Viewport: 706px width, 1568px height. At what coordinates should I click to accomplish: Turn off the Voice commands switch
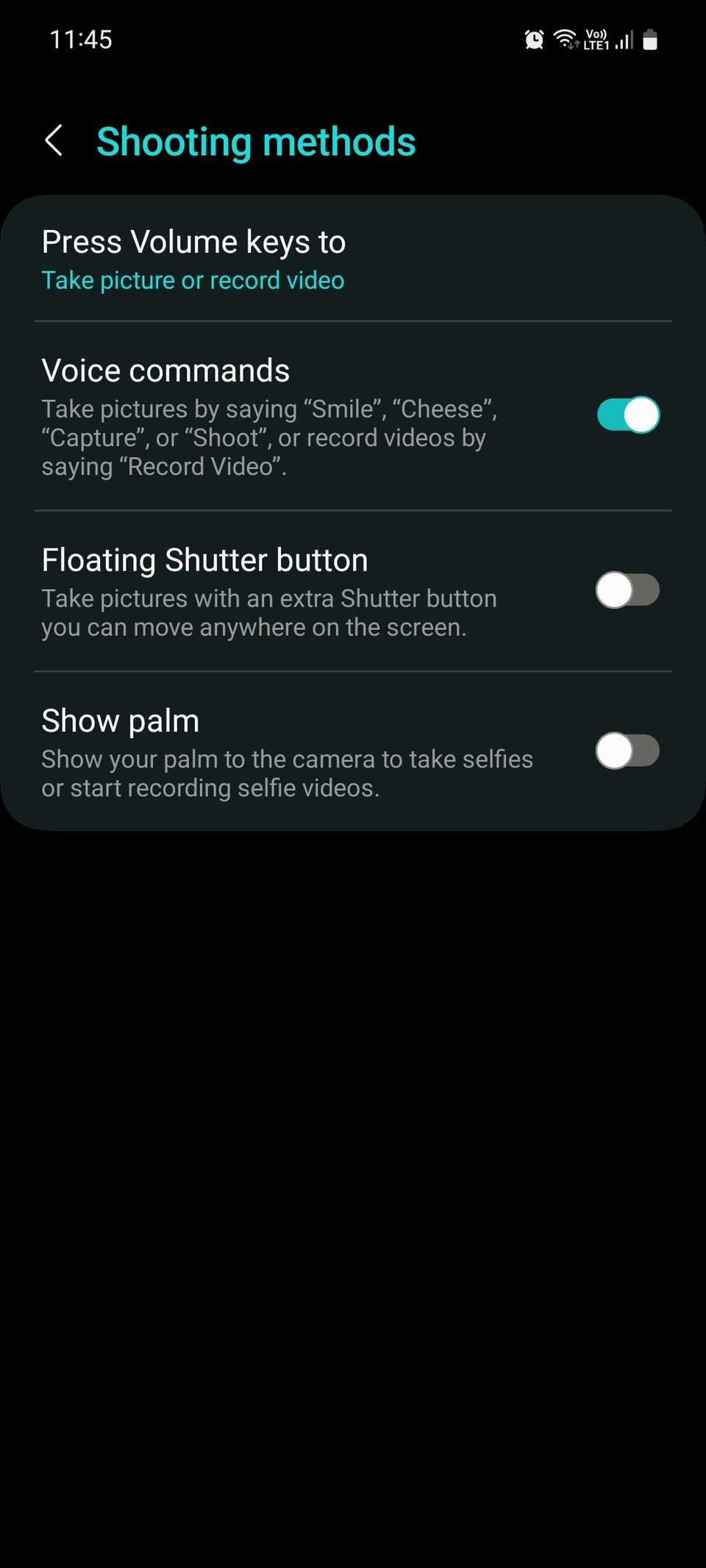pos(628,415)
